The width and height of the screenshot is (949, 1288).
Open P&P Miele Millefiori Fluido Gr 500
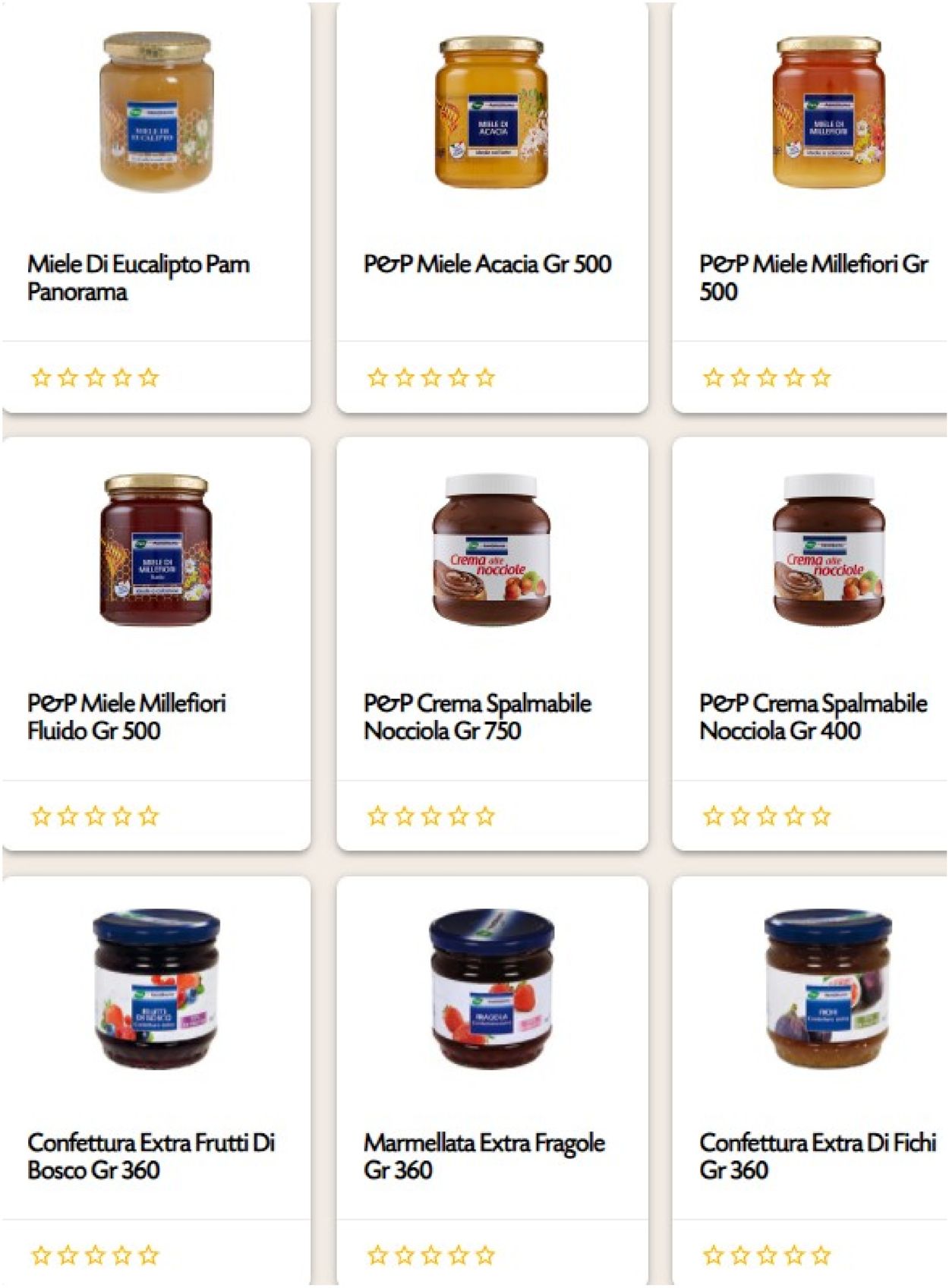(126, 716)
